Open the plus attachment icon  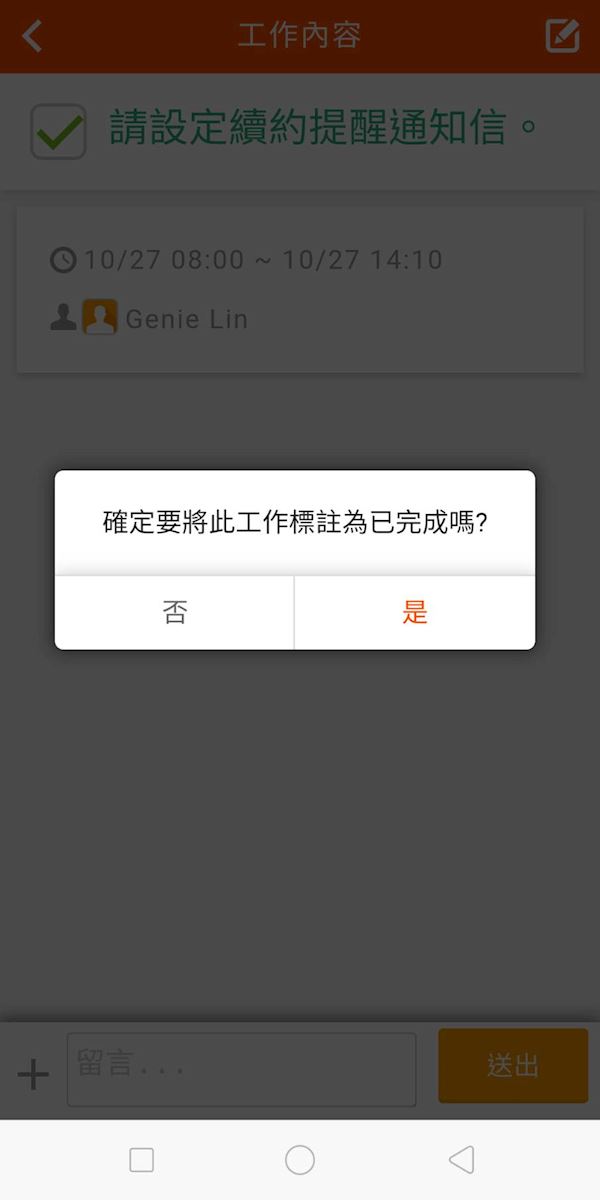pos(33,1075)
